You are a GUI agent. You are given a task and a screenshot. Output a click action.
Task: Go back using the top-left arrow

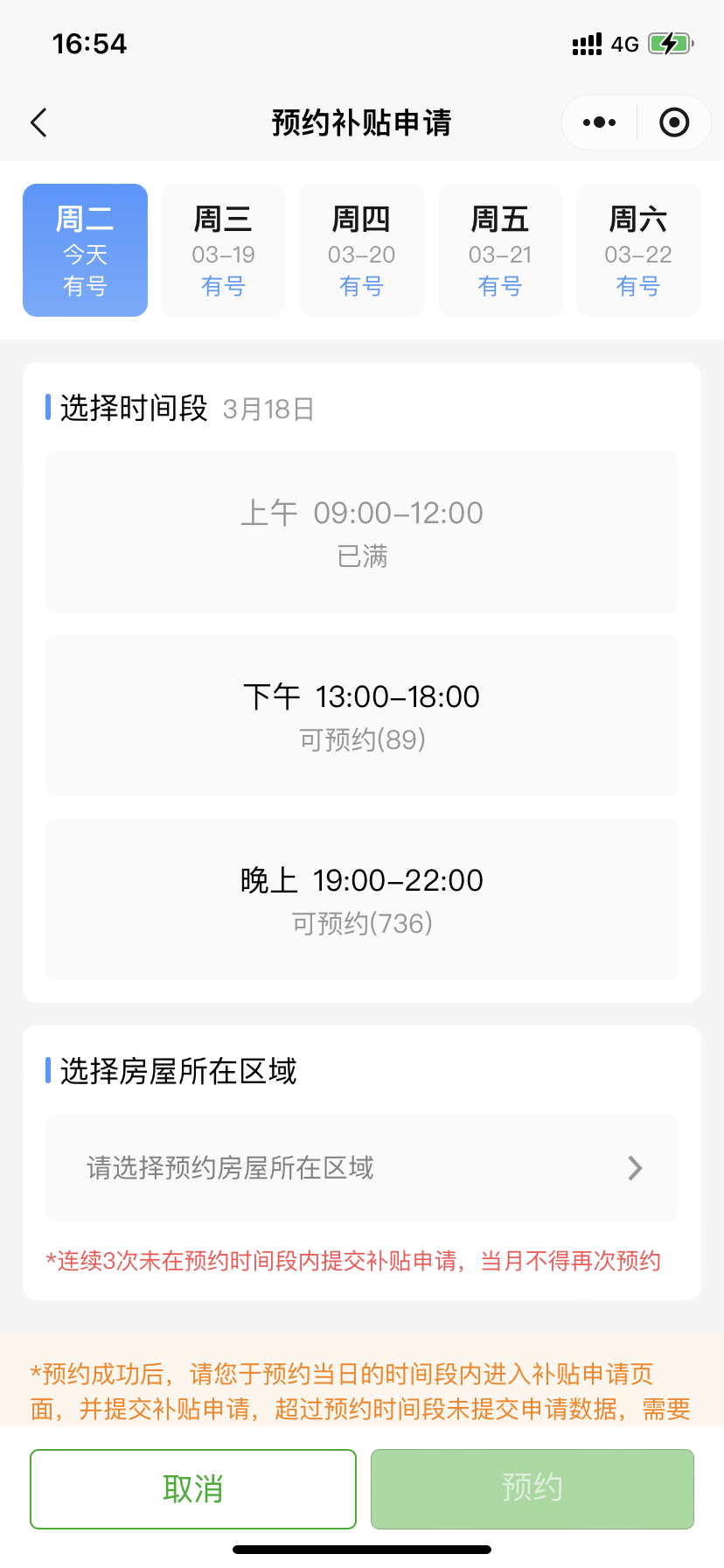click(38, 123)
